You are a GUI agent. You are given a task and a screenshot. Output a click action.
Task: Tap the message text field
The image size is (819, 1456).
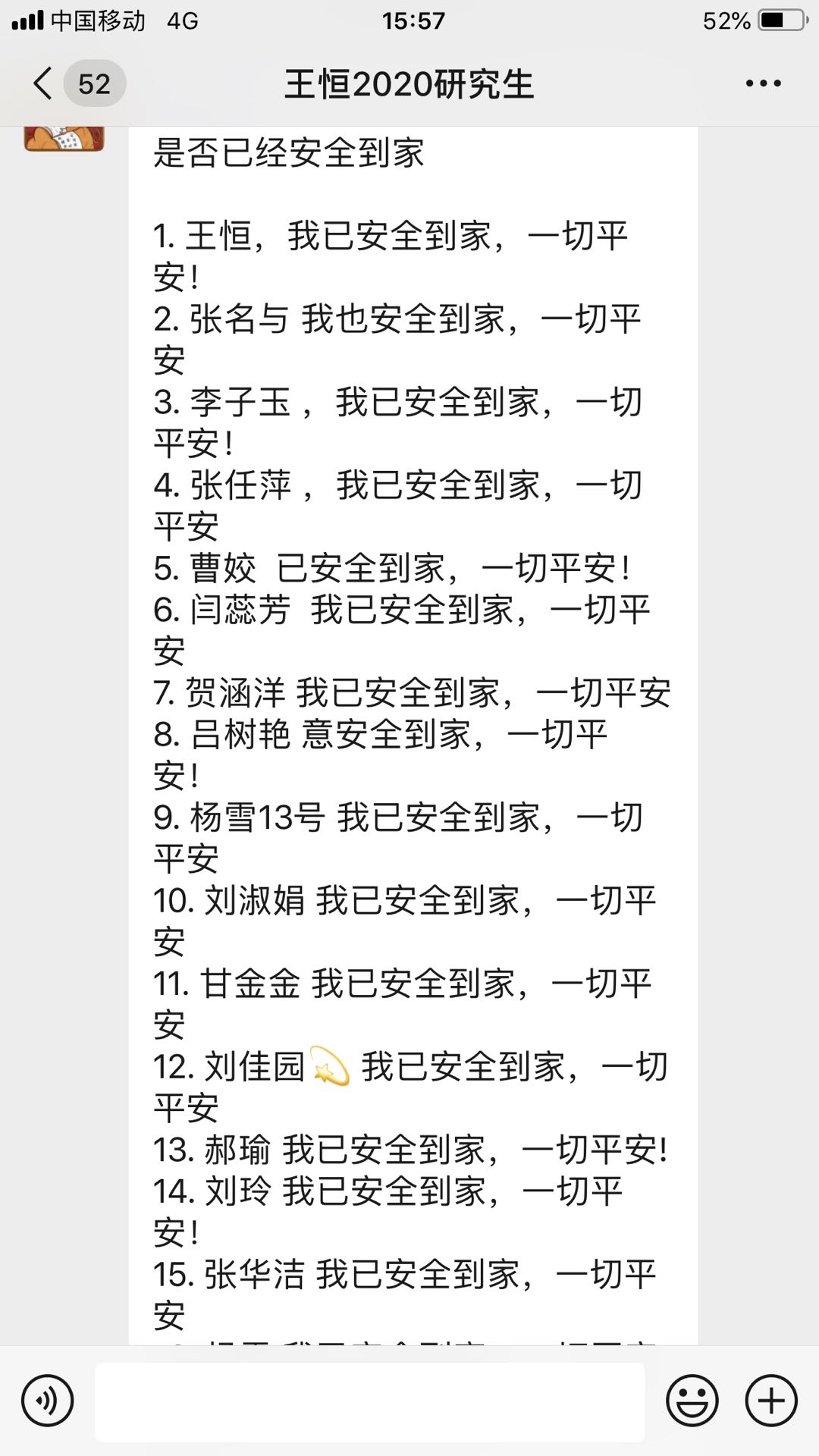tap(369, 1401)
